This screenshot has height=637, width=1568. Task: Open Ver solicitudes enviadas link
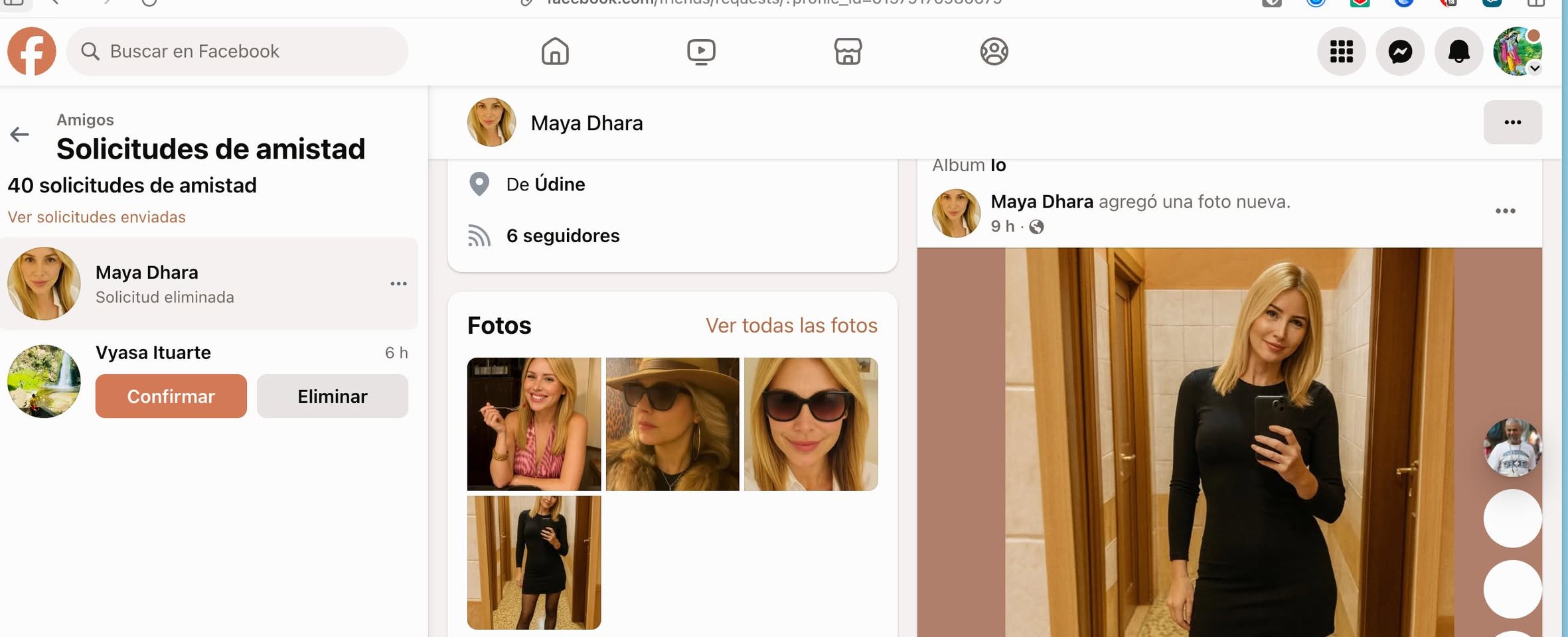(97, 217)
